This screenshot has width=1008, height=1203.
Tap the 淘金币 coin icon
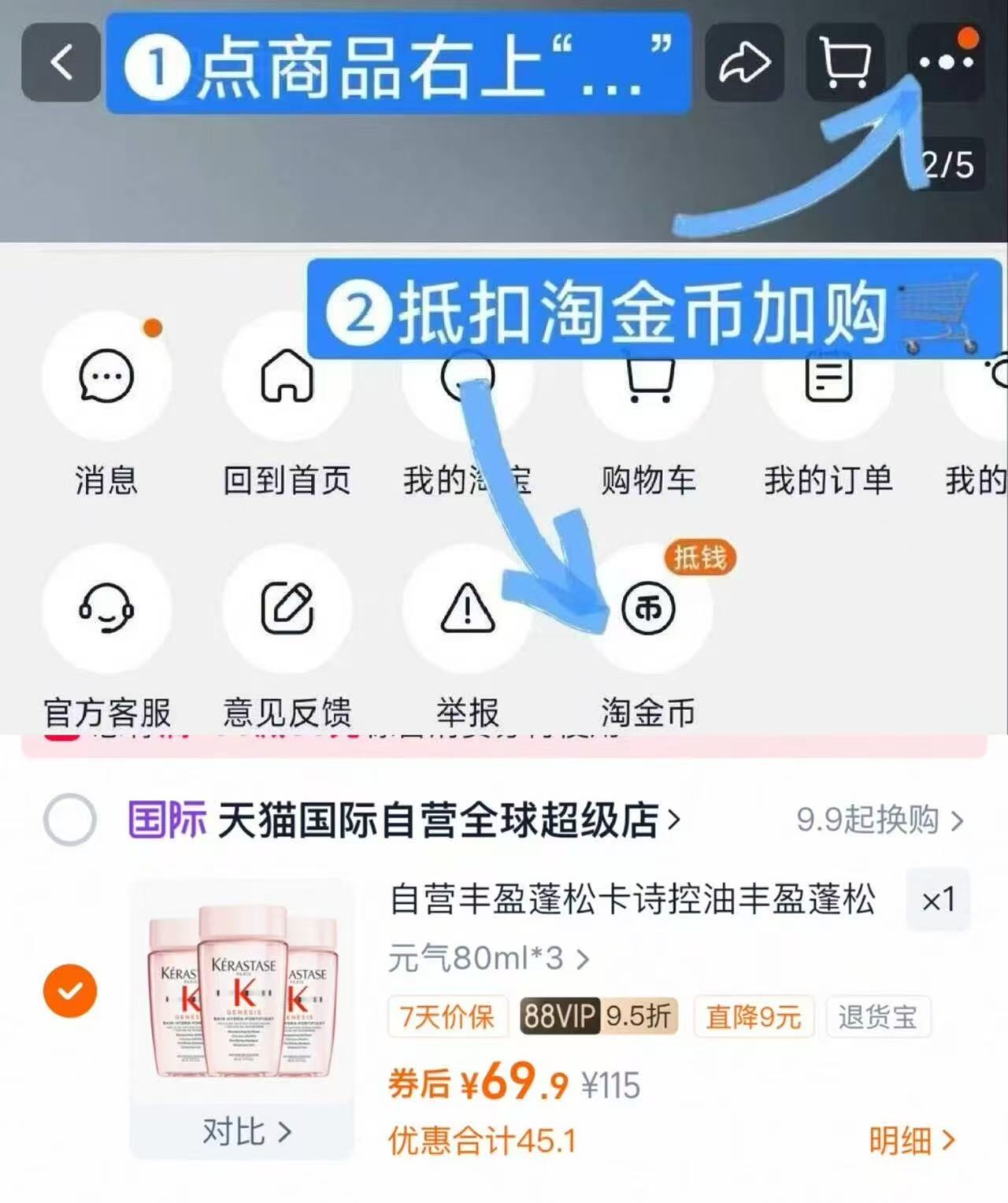(648, 610)
